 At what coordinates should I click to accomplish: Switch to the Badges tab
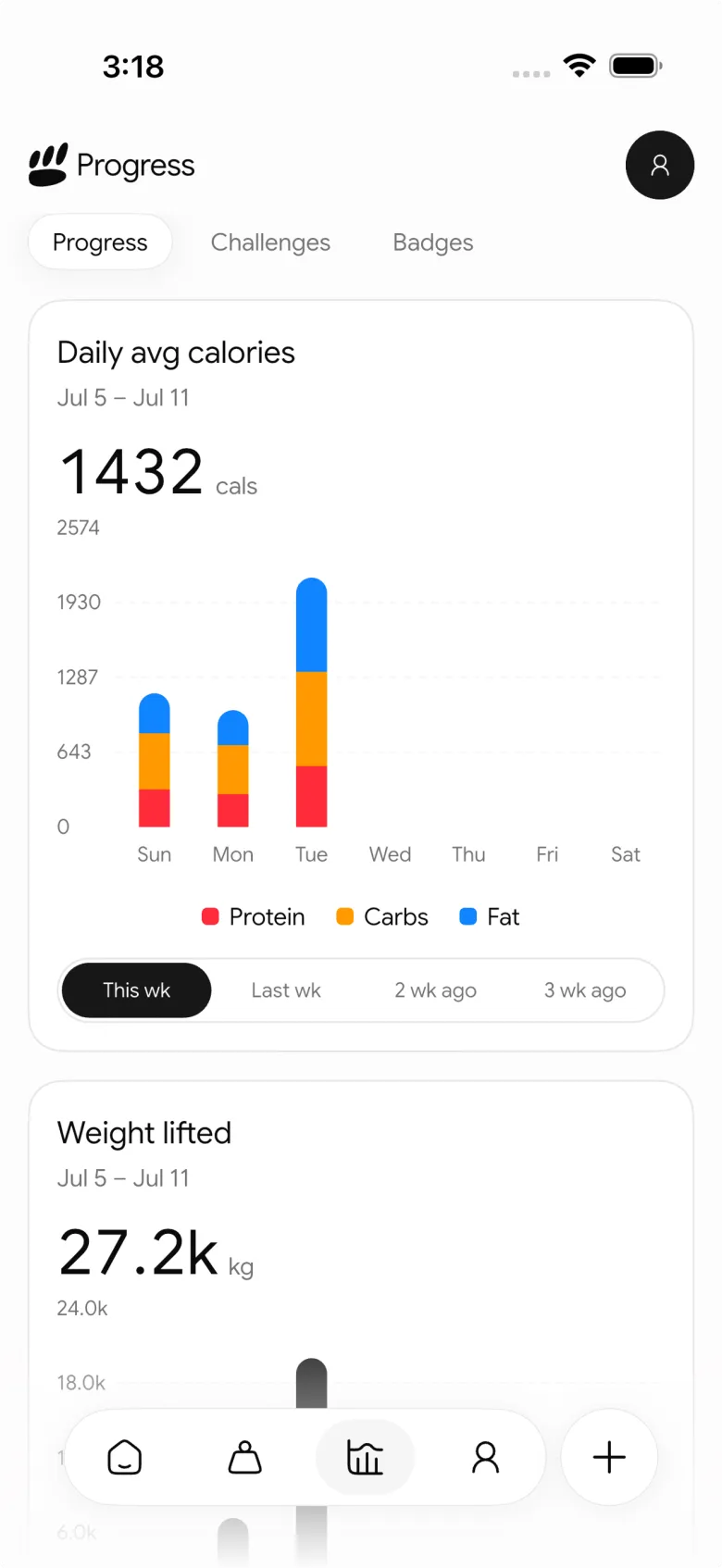coord(433,243)
